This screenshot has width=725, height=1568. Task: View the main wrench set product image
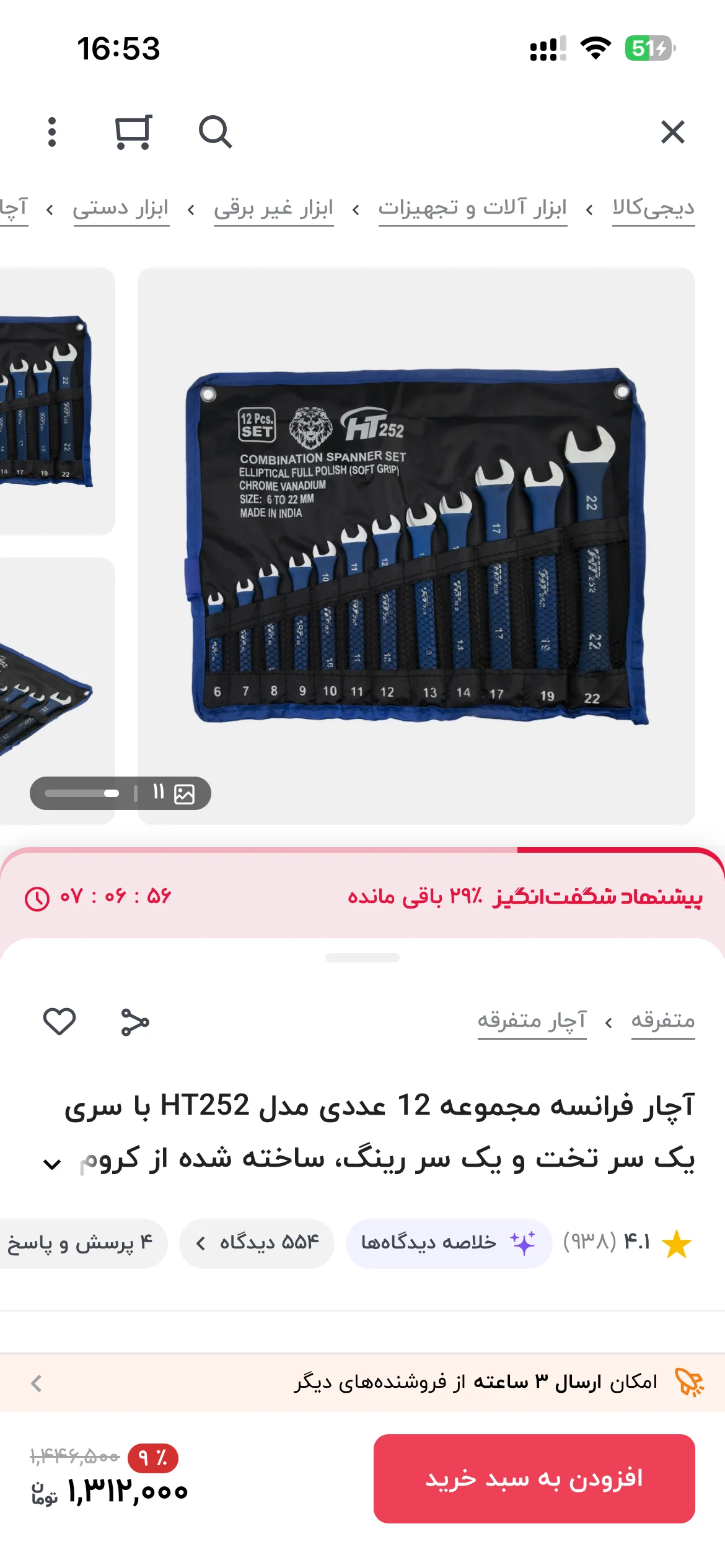(x=416, y=546)
